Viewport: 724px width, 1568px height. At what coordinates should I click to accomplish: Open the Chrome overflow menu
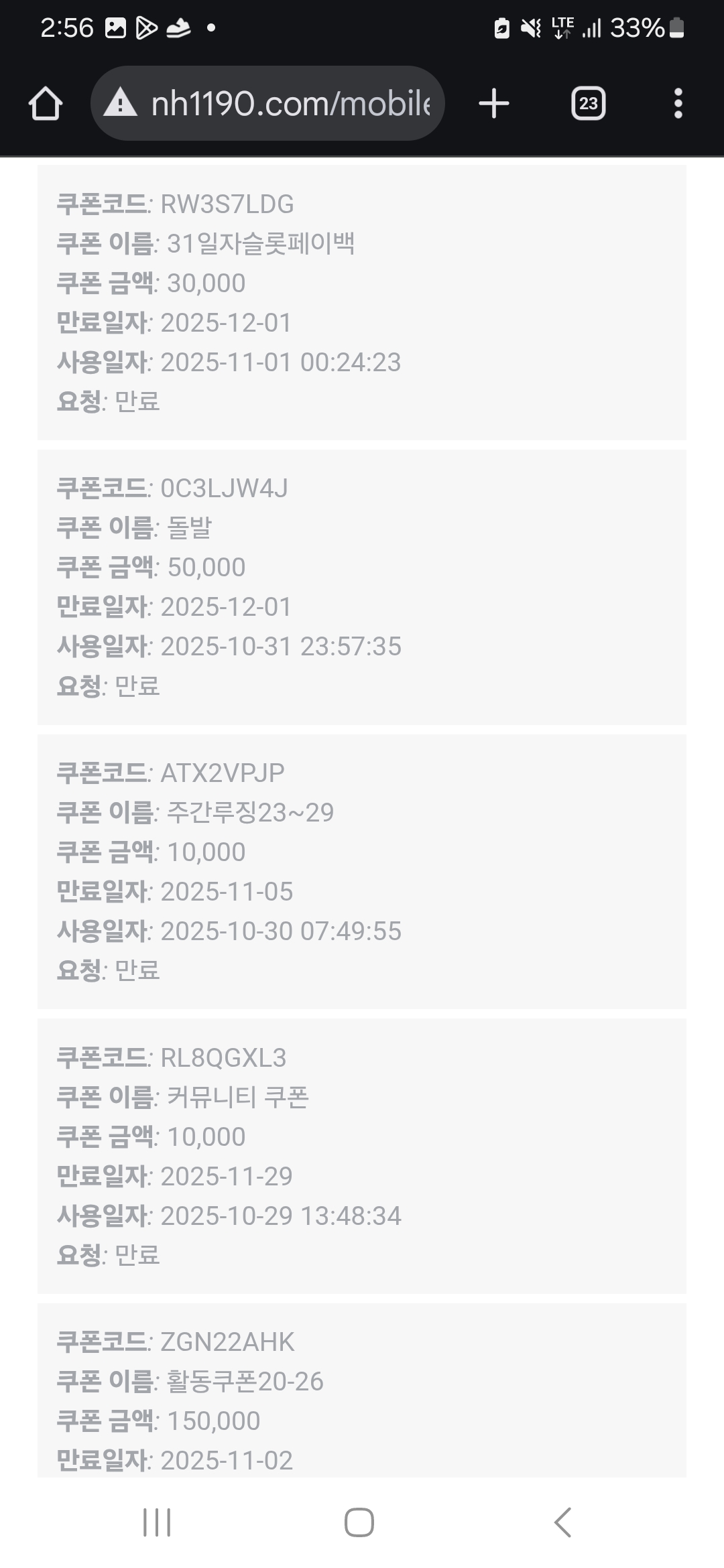pos(678,103)
